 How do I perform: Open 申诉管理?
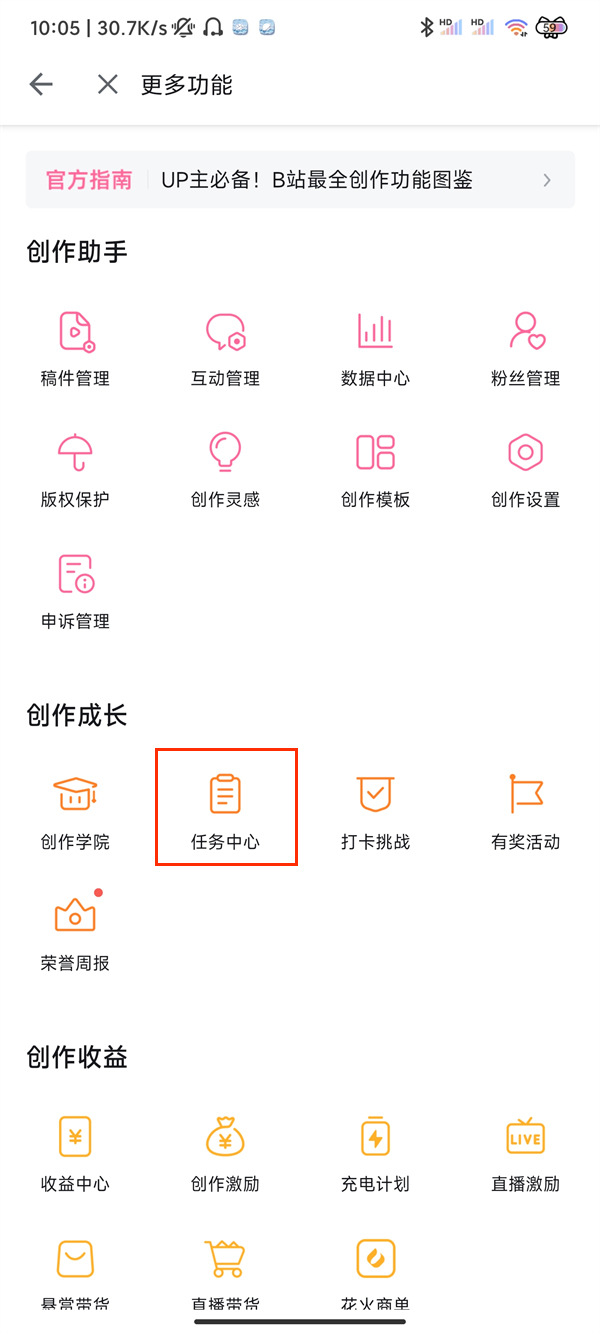(75, 590)
